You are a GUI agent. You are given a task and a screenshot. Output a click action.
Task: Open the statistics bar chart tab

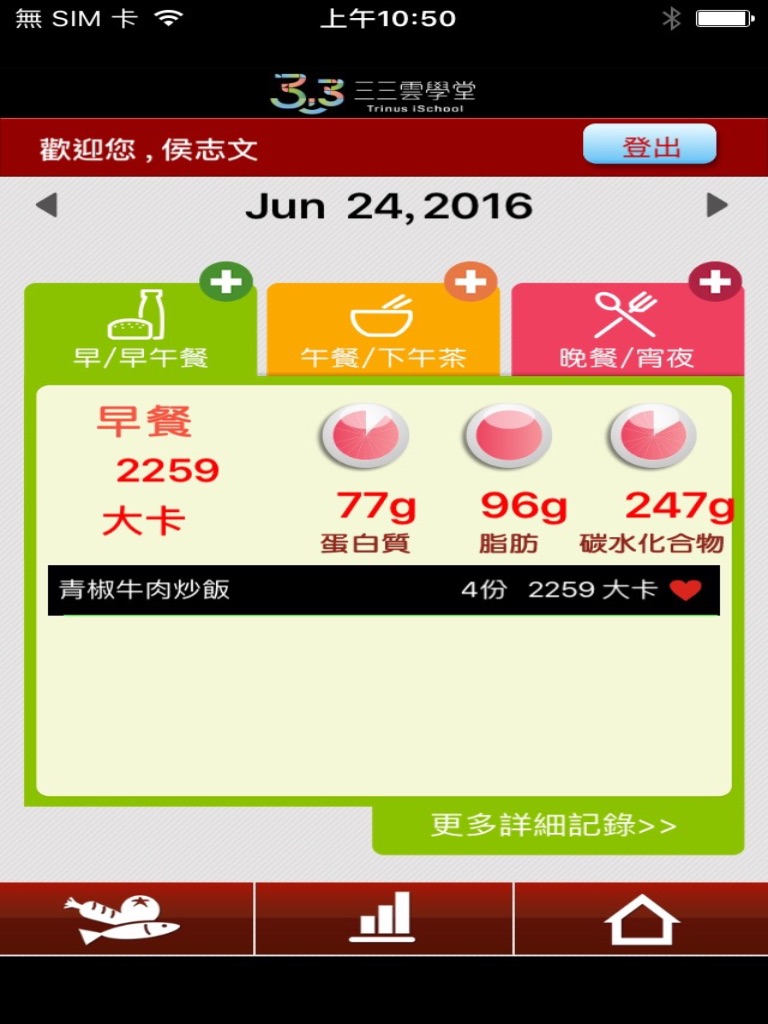pyautogui.click(x=383, y=919)
